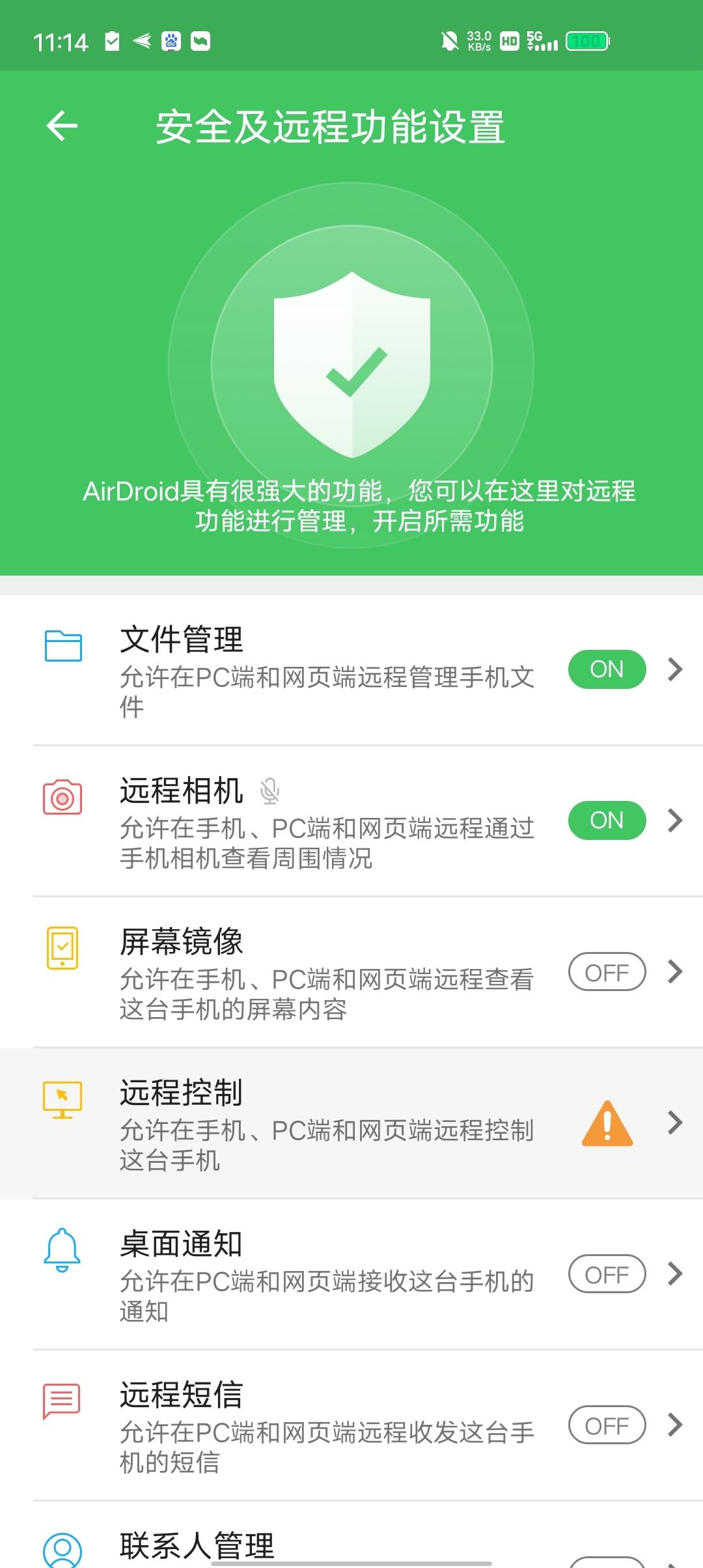Disable the 远程相机 ON switch

pyautogui.click(x=605, y=820)
